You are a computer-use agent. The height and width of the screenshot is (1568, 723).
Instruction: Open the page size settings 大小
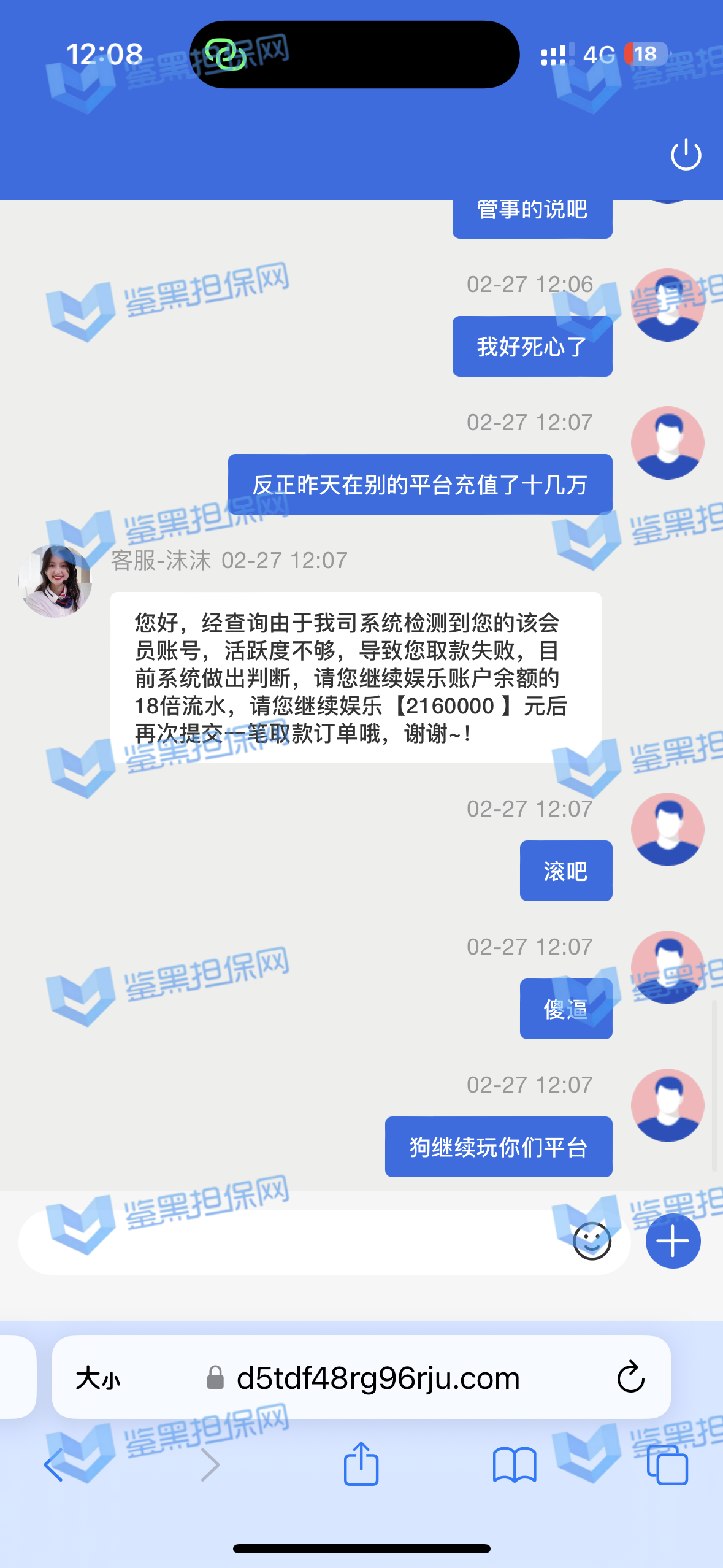click(x=98, y=1379)
